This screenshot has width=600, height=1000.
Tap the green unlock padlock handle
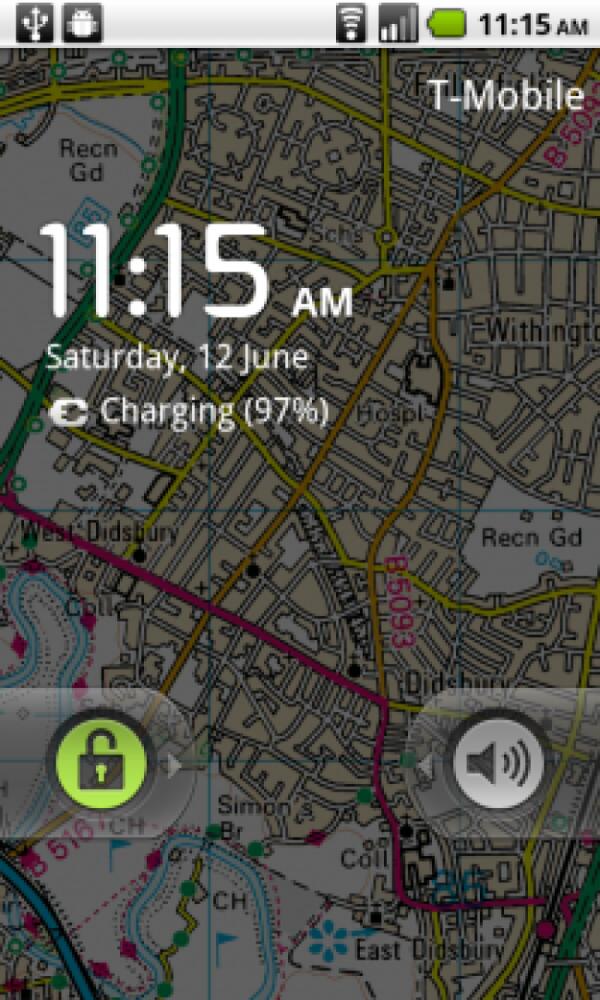point(100,765)
